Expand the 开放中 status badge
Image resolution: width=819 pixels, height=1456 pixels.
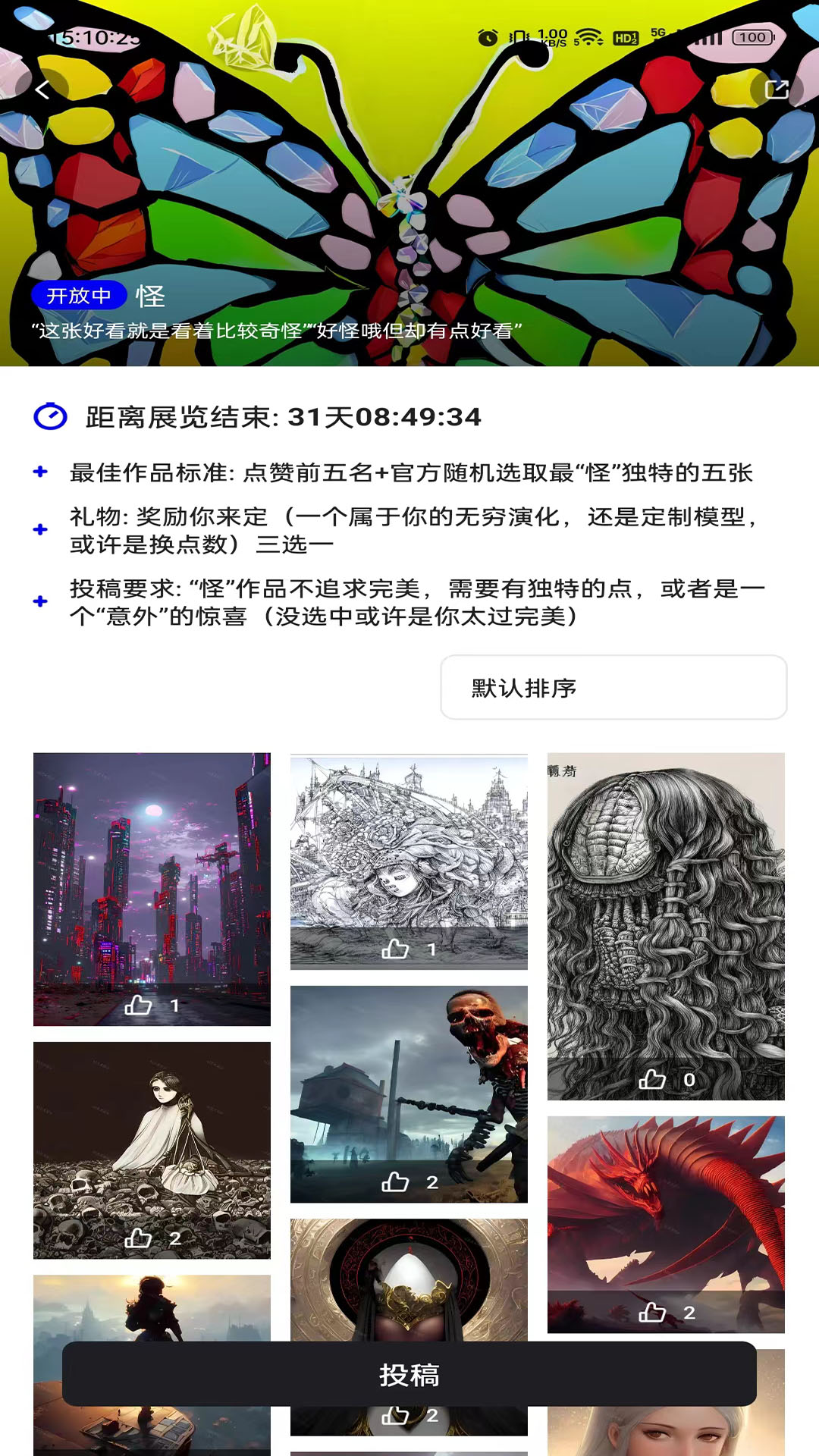(x=78, y=297)
